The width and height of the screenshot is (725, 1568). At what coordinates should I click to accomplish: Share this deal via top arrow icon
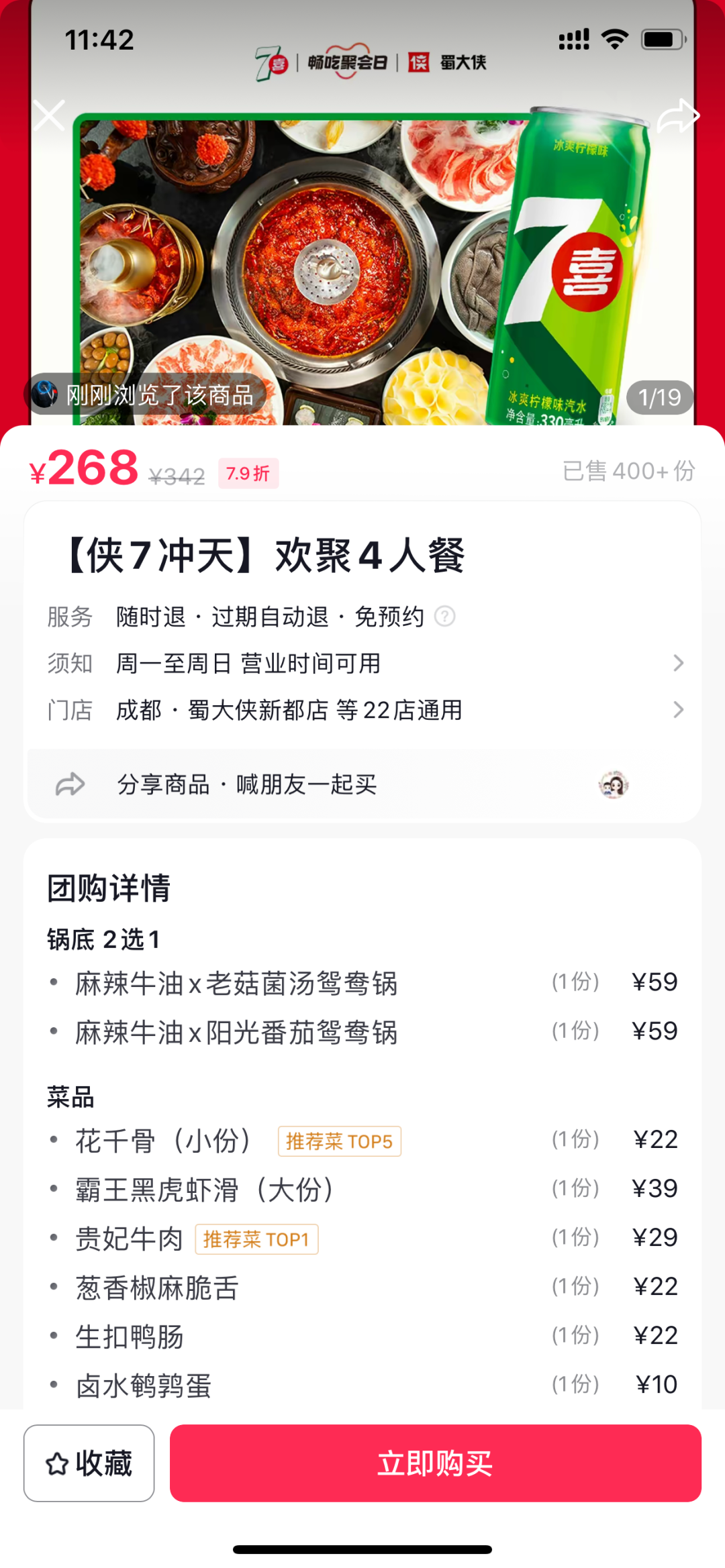677,115
